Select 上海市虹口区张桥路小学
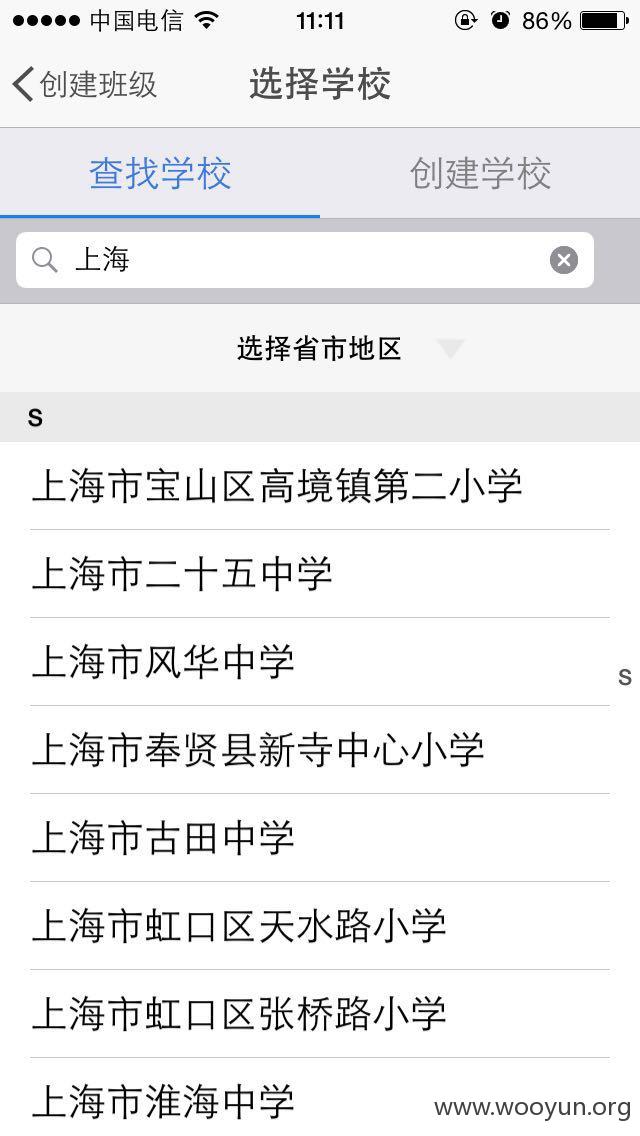The width and height of the screenshot is (640, 1136). point(320,1014)
